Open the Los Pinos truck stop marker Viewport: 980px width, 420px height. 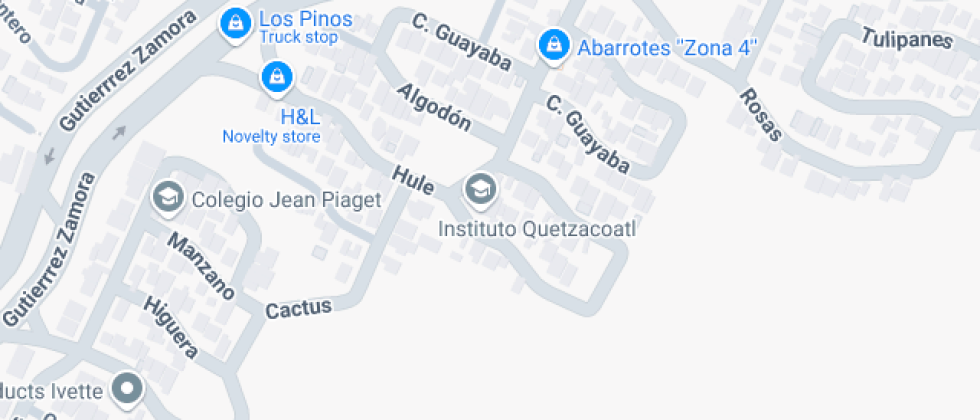(235, 21)
